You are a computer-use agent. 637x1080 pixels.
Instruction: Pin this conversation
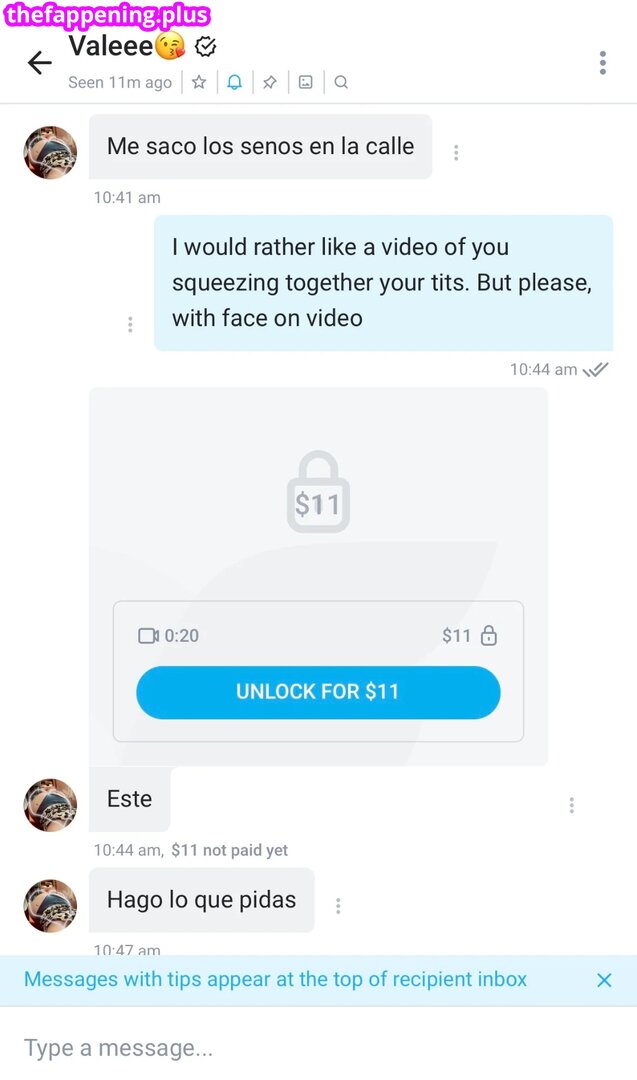[x=270, y=83]
